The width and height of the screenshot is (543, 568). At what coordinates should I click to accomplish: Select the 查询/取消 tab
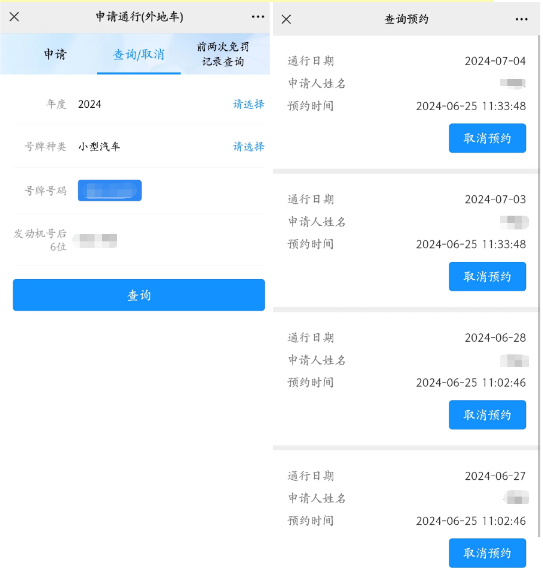click(x=139, y=54)
